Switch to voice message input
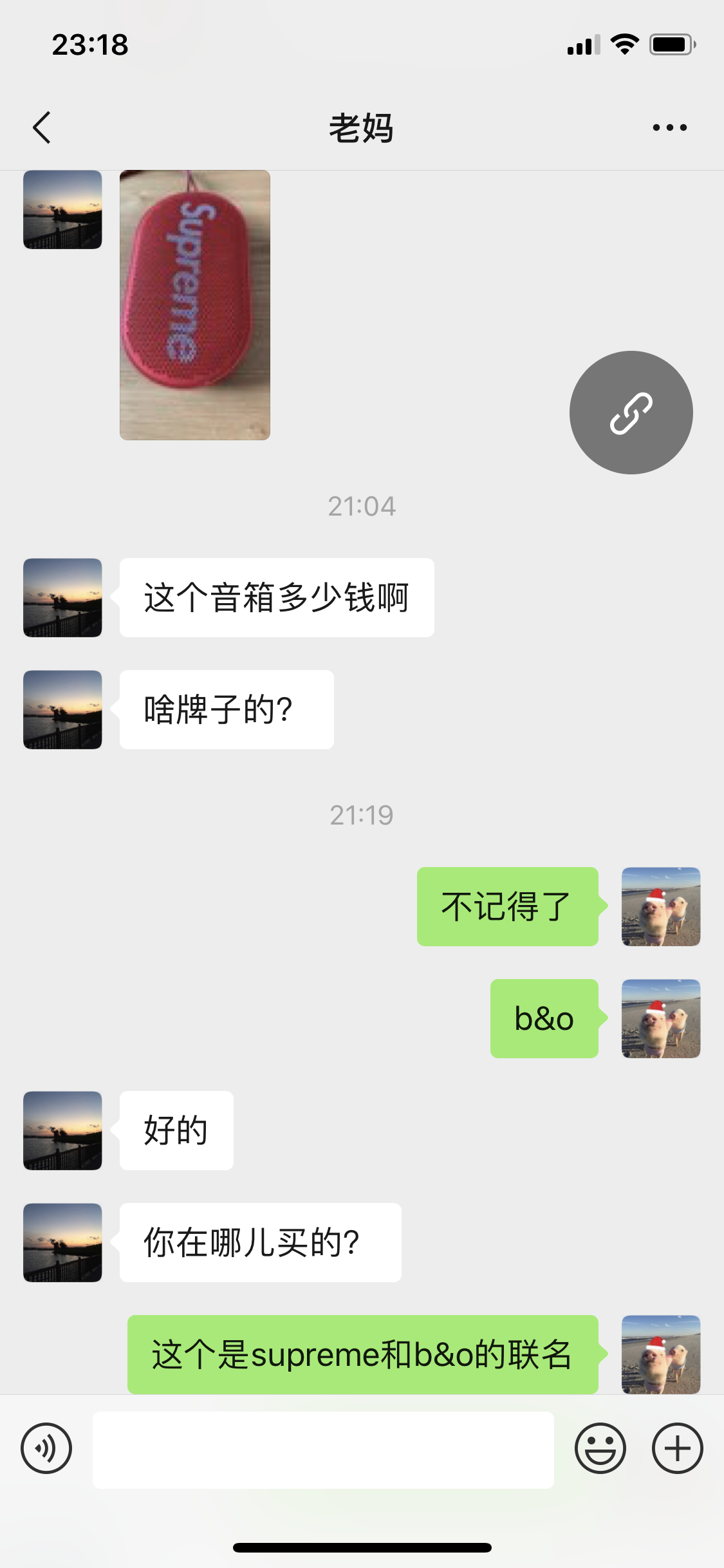The height and width of the screenshot is (1568, 724). 46,1448
